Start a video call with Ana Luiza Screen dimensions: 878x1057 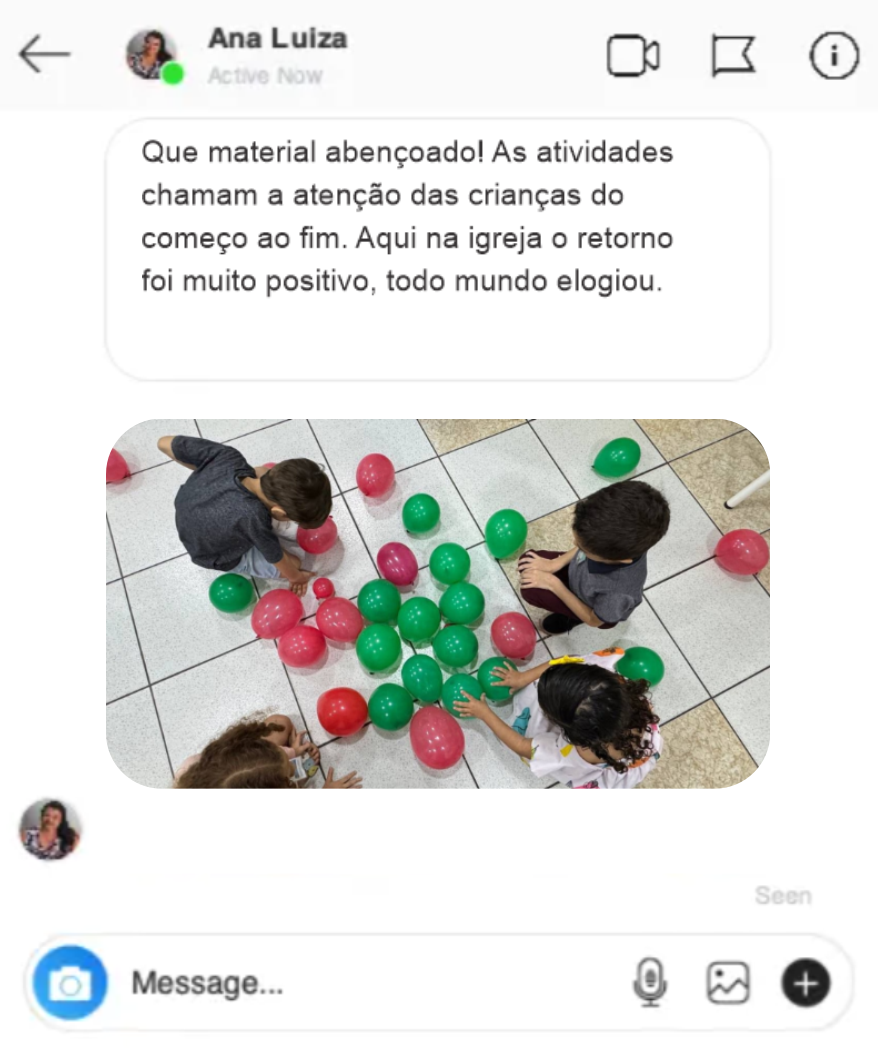pyautogui.click(x=633, y=56)
